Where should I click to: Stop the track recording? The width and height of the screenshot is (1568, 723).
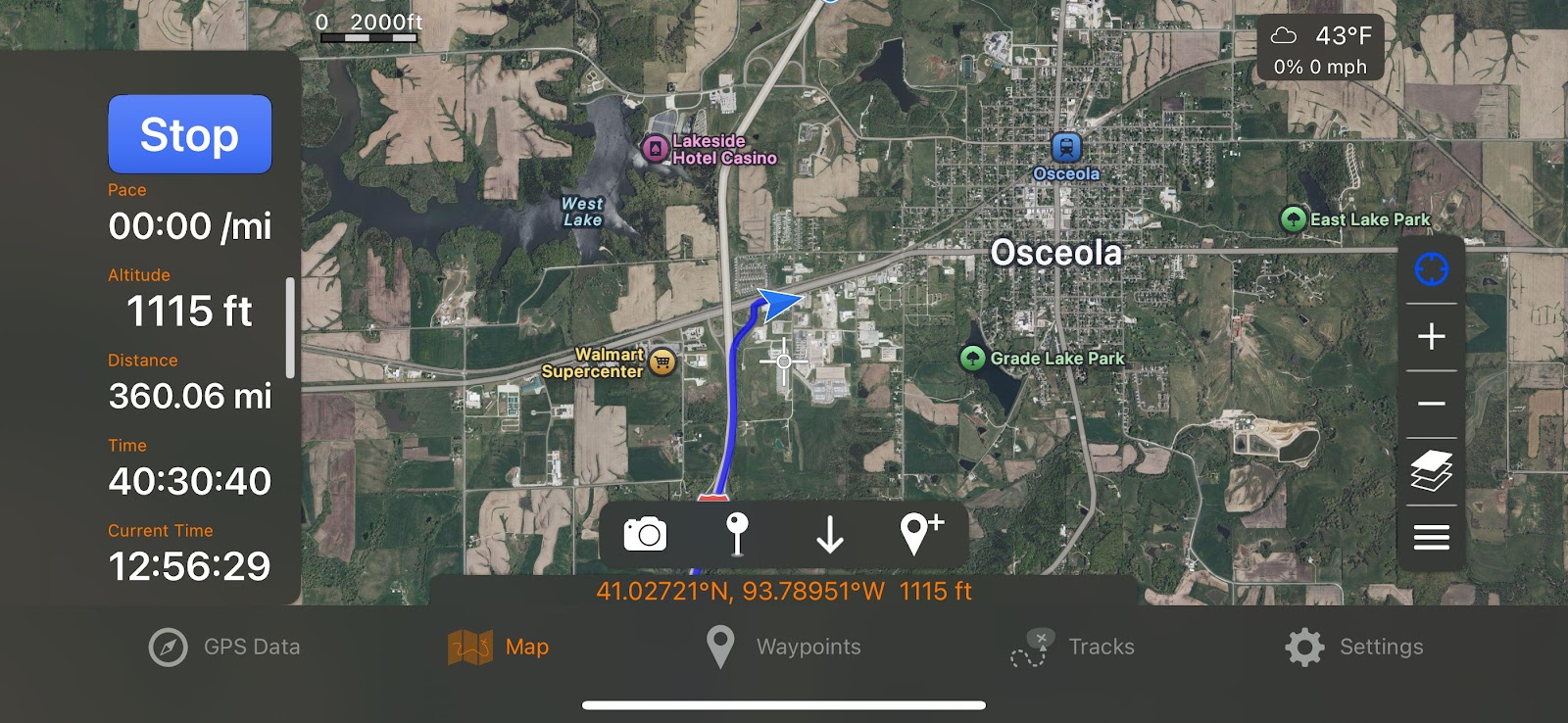(x=189, y=134)
